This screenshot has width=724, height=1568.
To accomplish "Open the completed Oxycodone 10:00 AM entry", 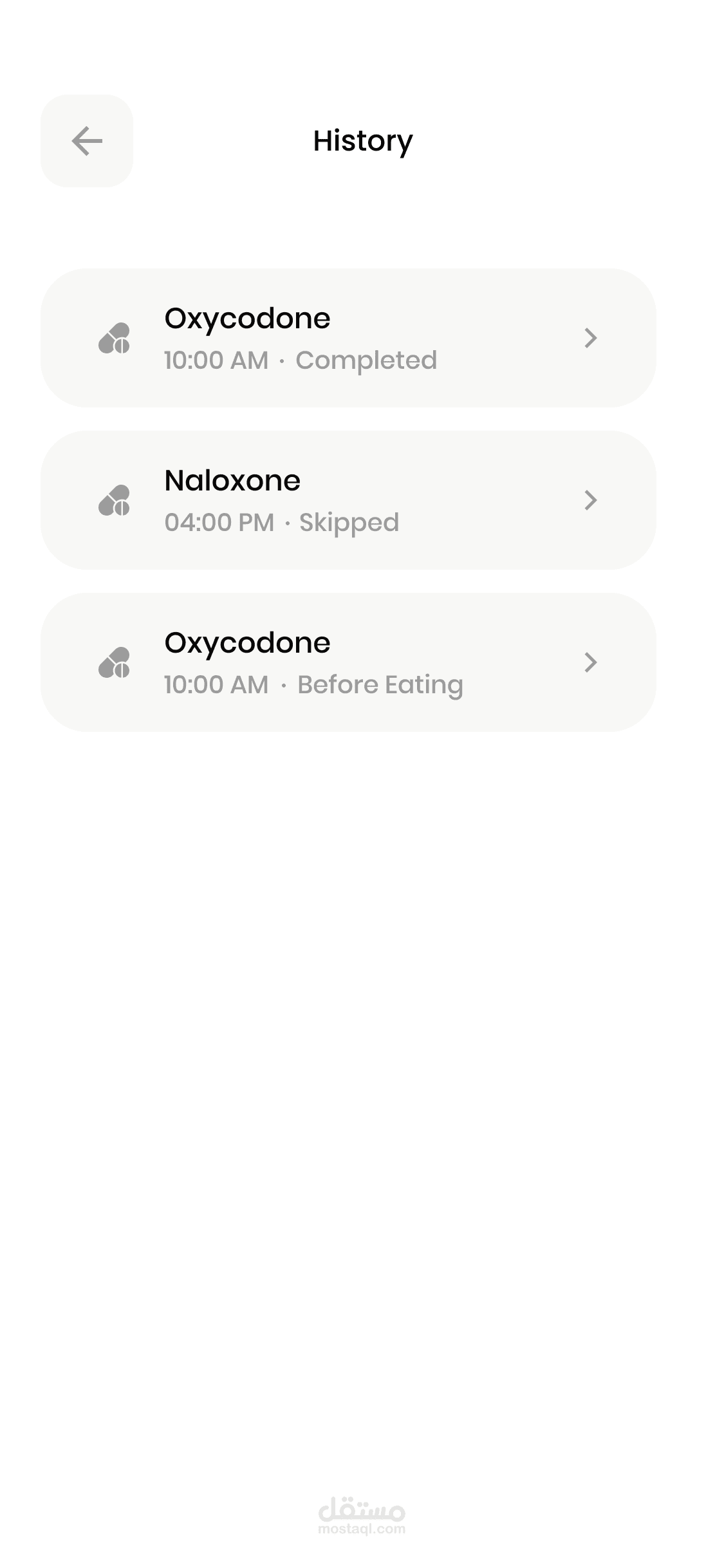I will point(348,338).
